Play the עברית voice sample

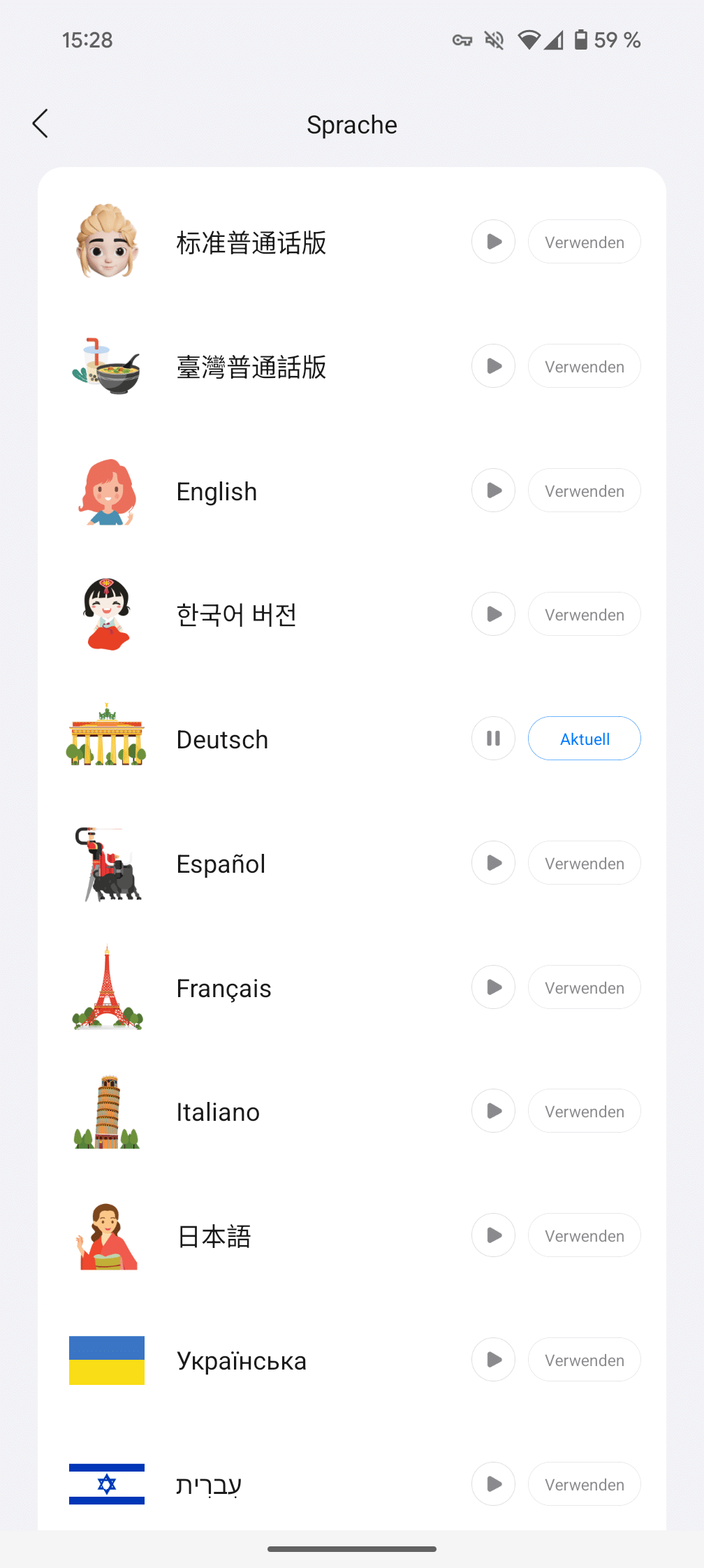point(493,1484)
